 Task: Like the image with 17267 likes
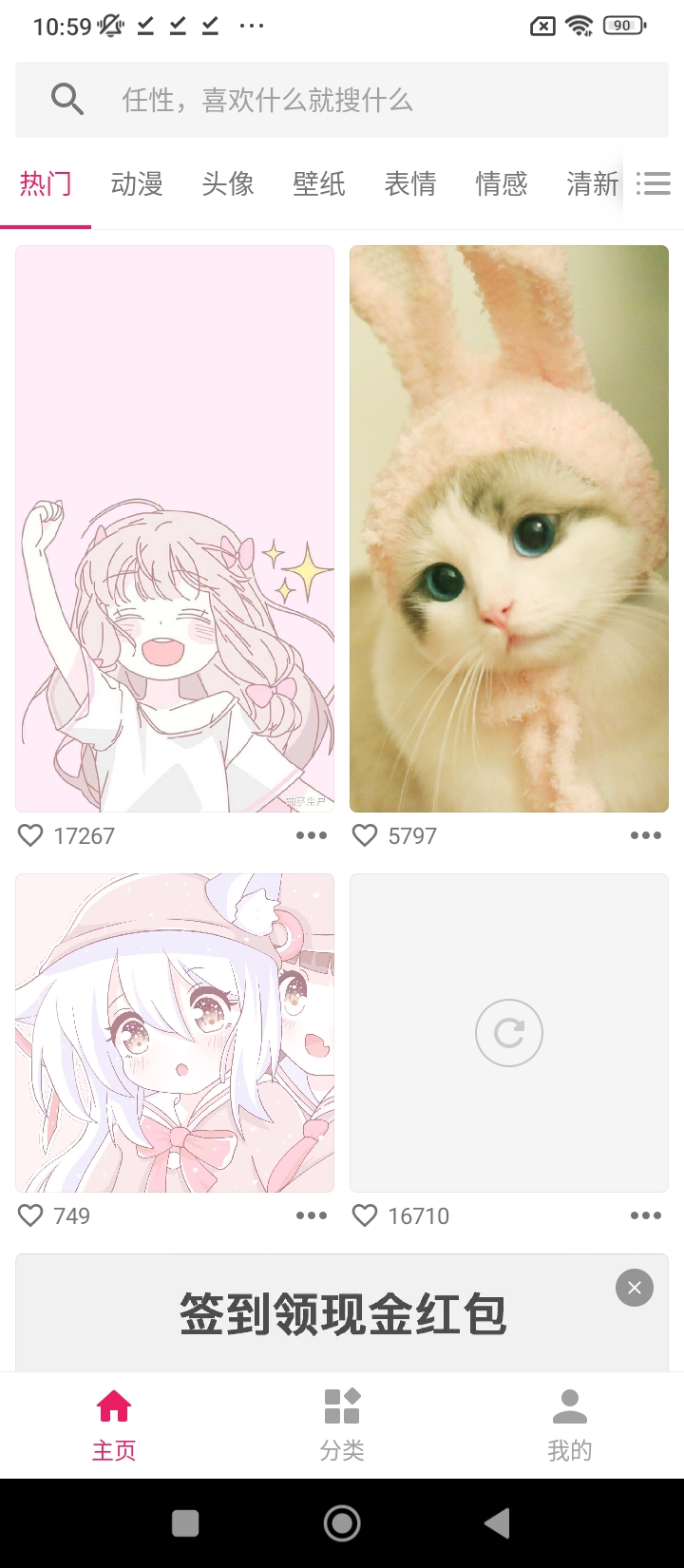[x=31, y=835]
